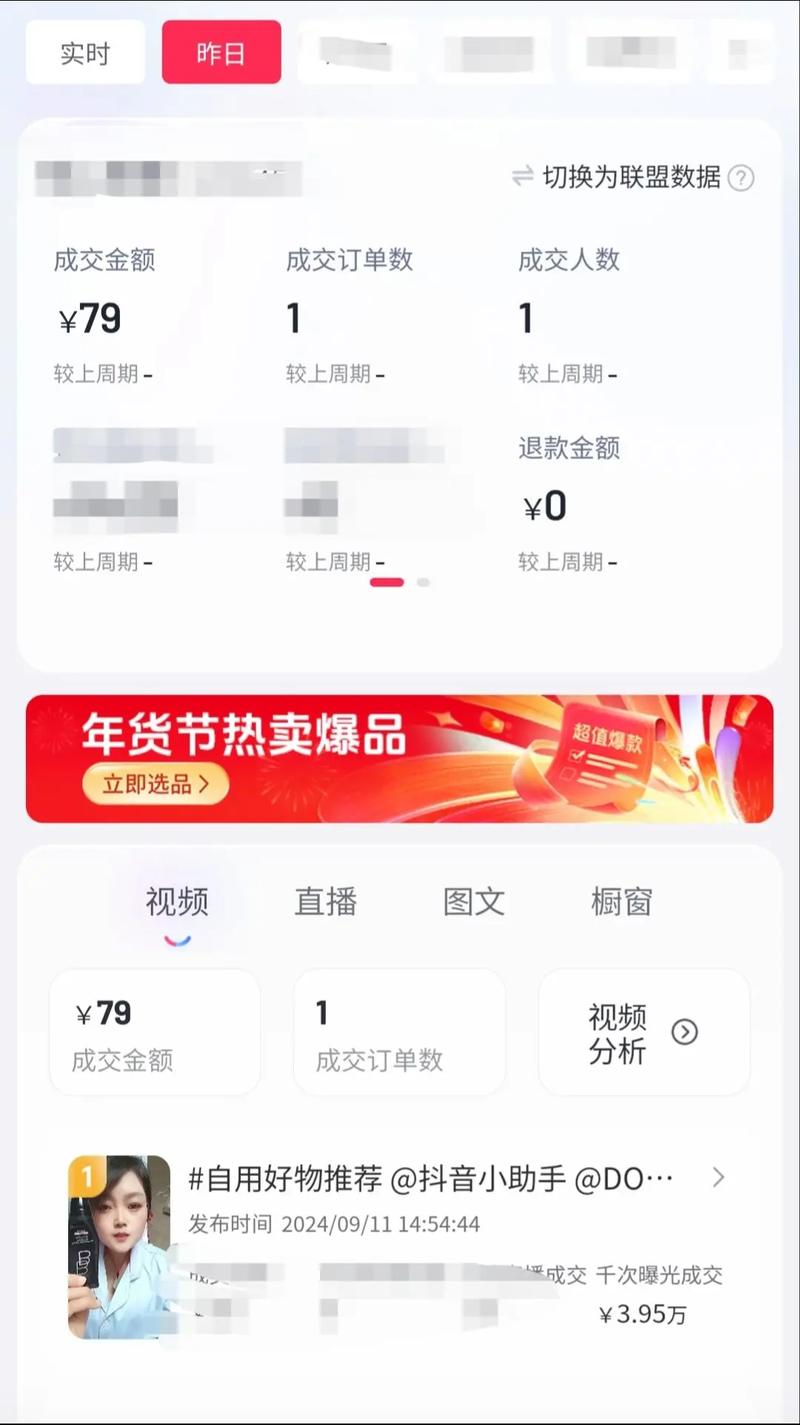This screenshot has height=1425, width=800.
Task: Open the 图文 tab
Action: [x=471, y=901]
